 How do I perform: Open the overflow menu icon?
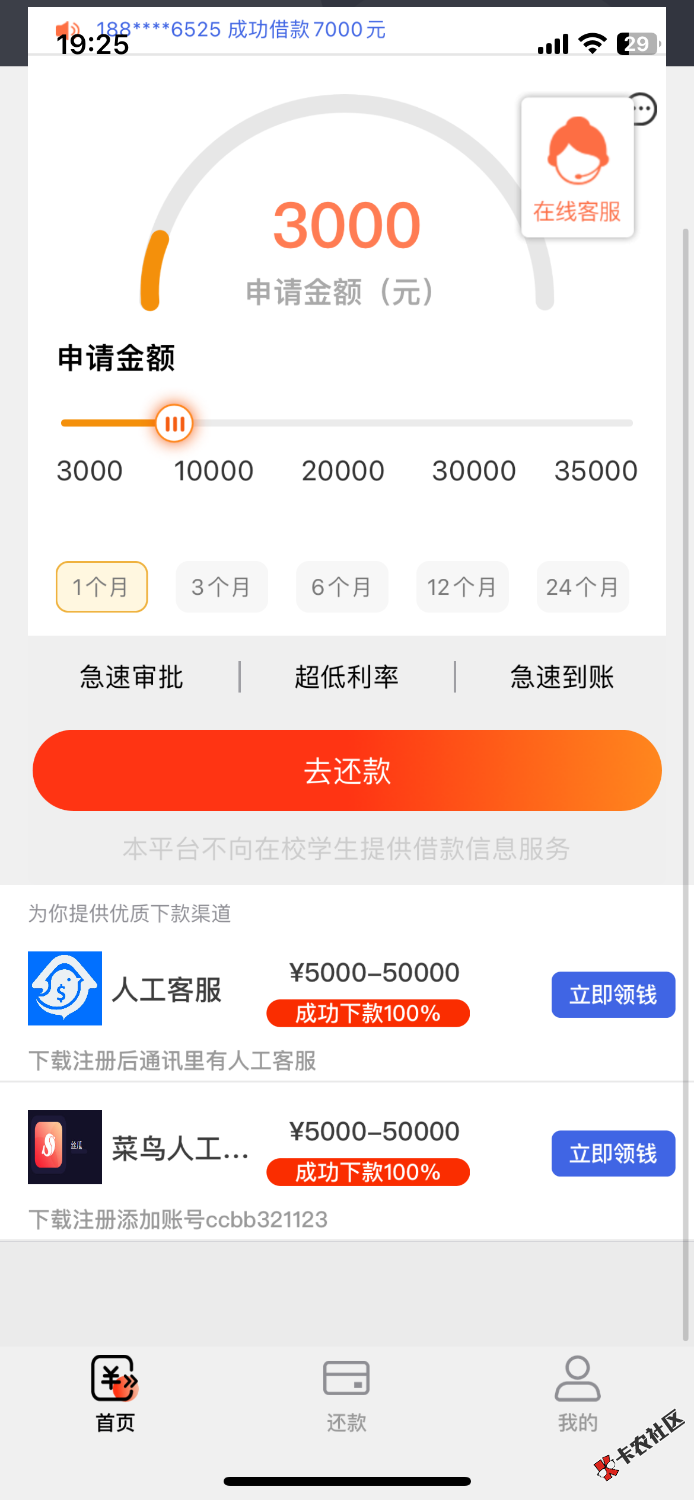click(x=643, y=109)
